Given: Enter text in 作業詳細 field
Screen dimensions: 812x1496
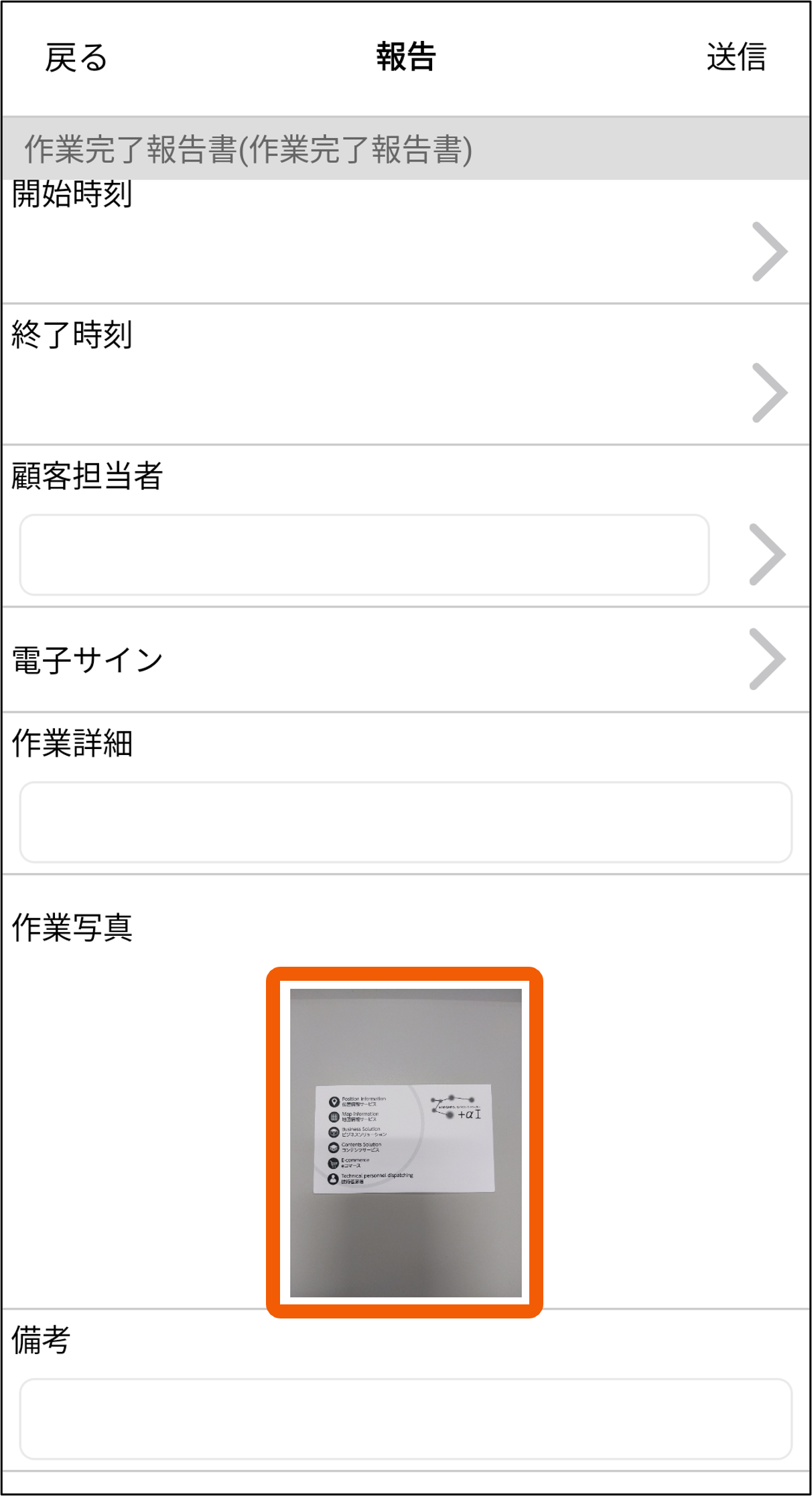Looking at the screenshot, I should tap(405, 822).
